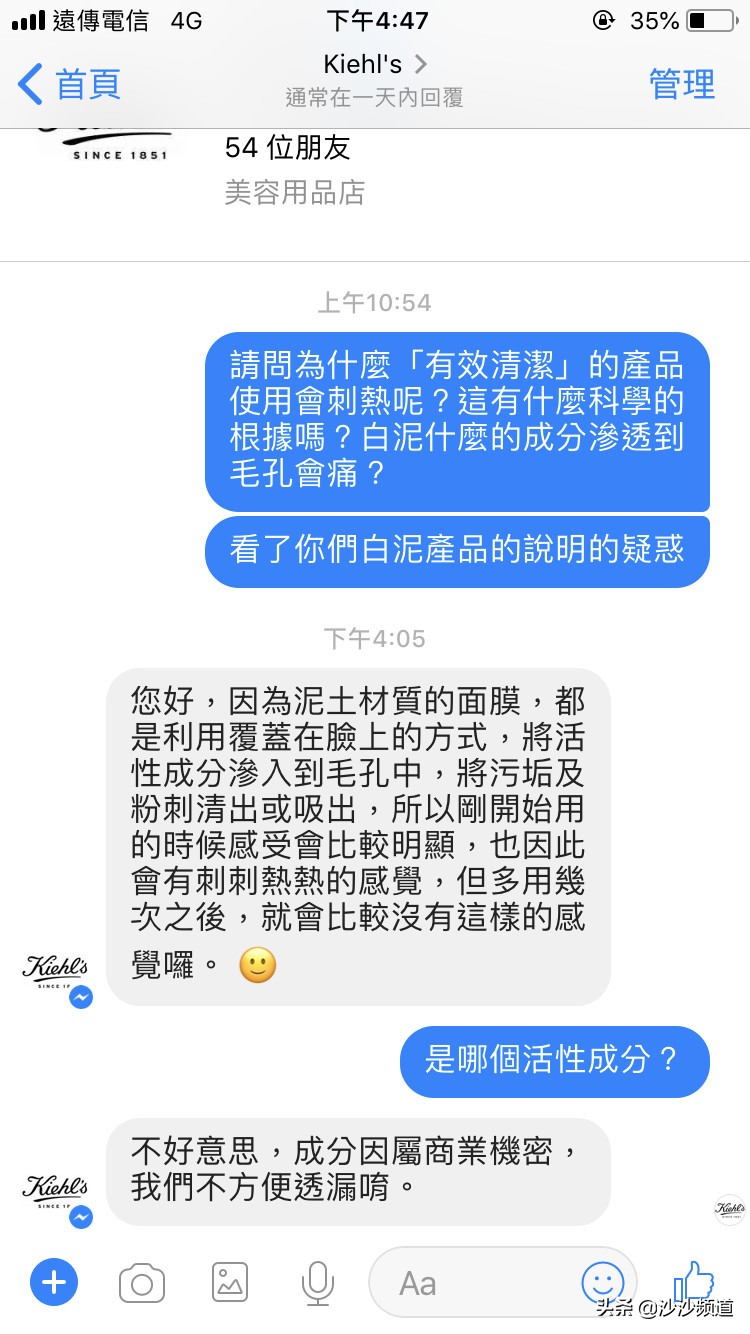750x1334 pixels.
Task: Tap the 管理 button
Action: pyautogui.click(x=681, y=84)
